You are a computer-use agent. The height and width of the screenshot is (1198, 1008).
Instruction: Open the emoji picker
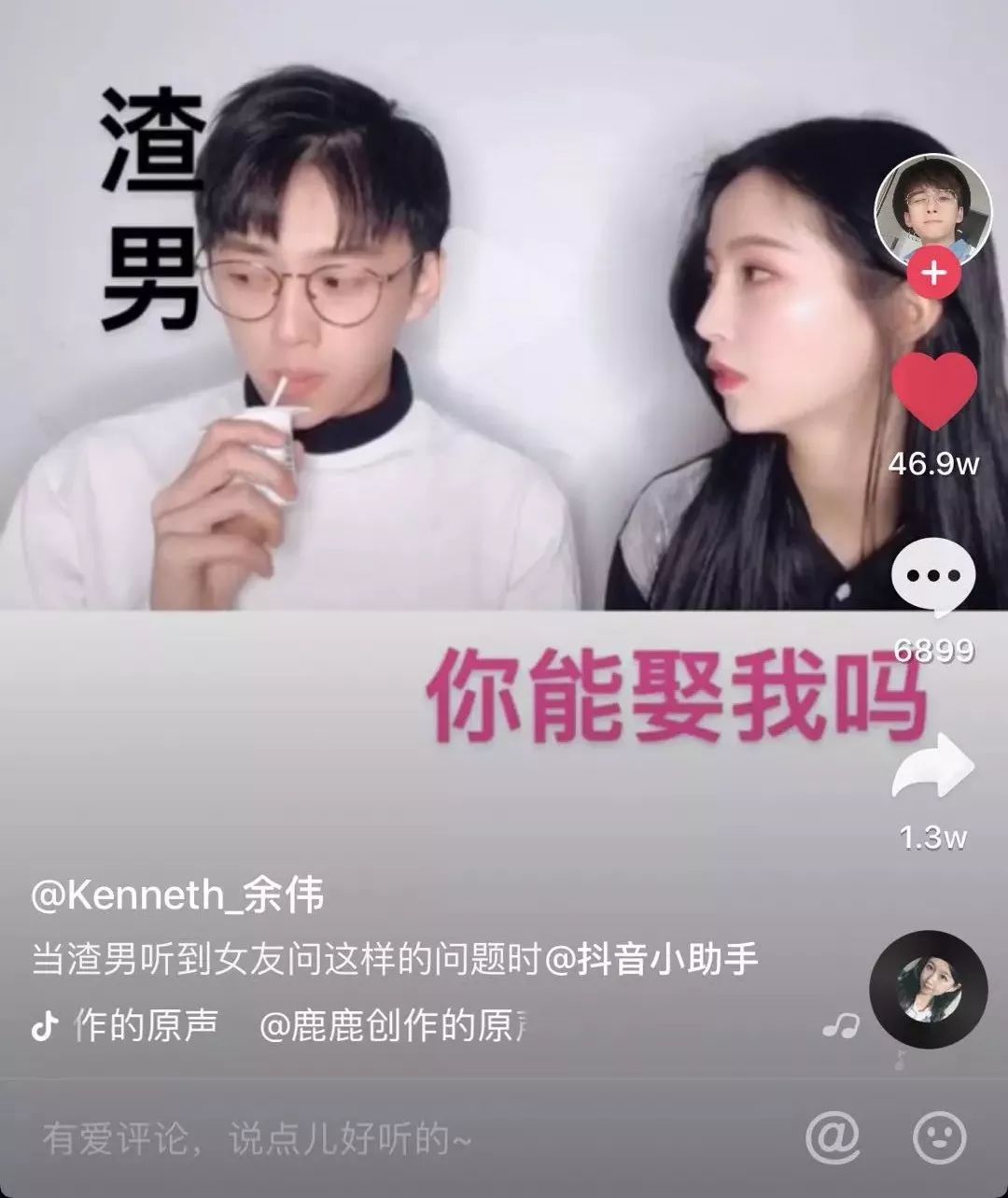tap(938, 1137)
